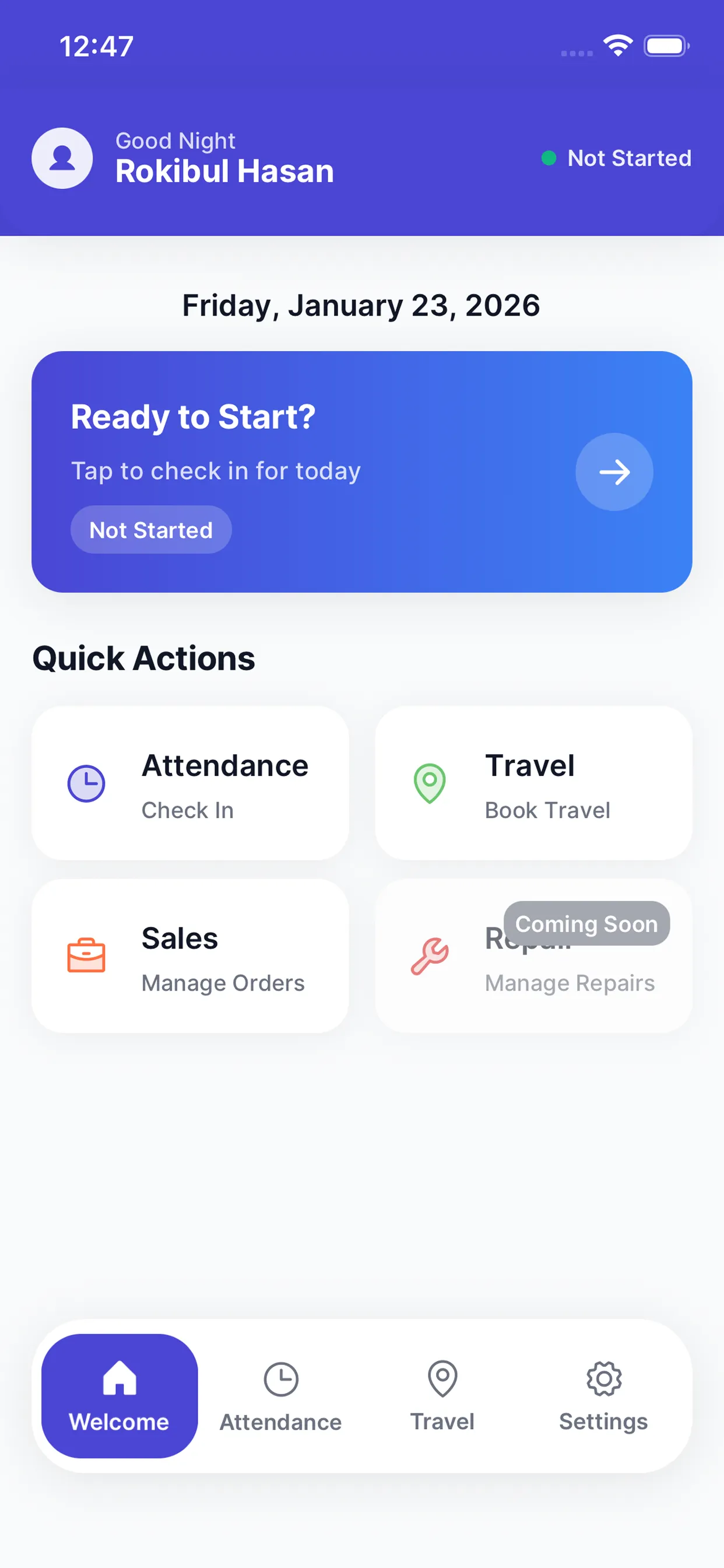Tap the briefcase icon on the Sales card

pos(86,956)
